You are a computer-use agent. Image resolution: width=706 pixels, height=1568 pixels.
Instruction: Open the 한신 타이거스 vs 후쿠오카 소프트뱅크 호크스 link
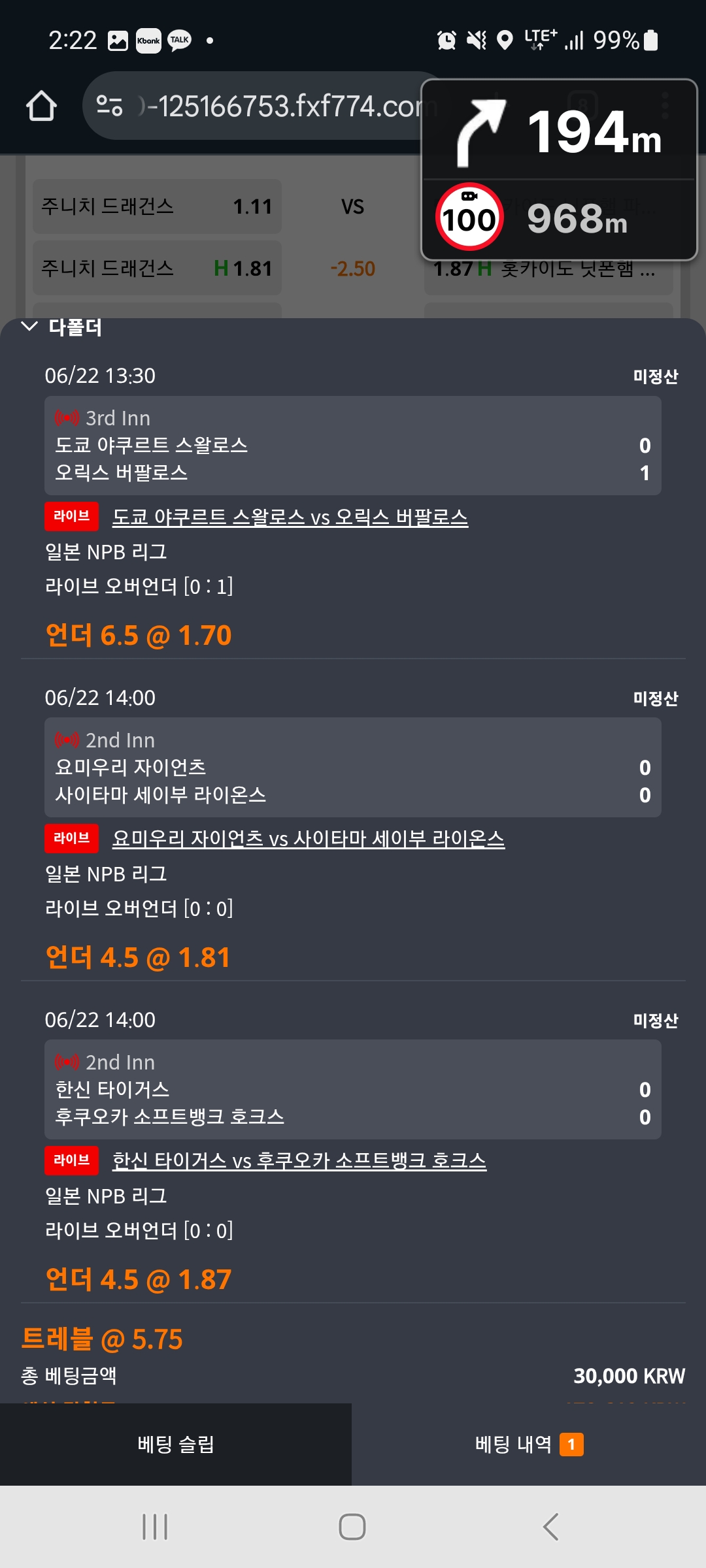299,1160
